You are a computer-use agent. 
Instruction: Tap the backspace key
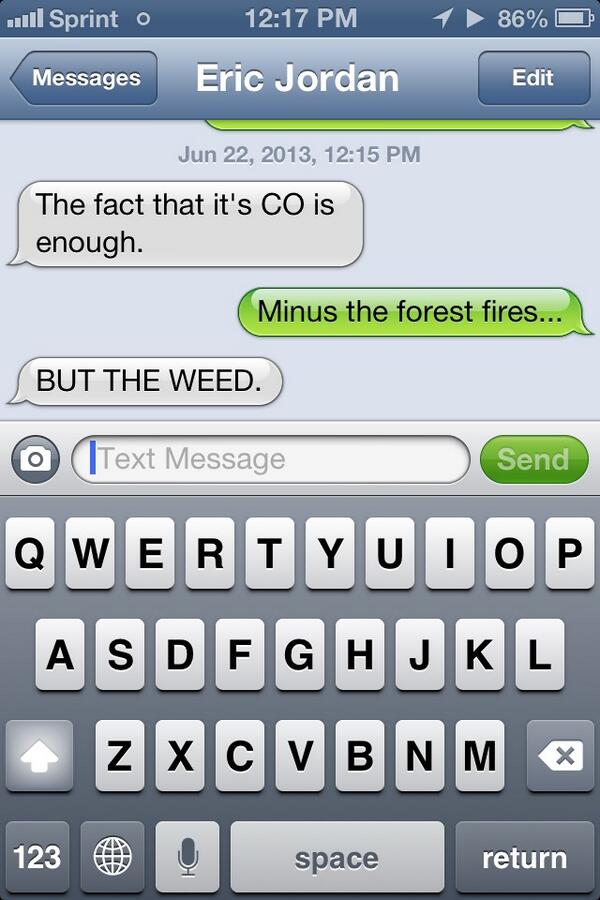click(x=559, y=757)
